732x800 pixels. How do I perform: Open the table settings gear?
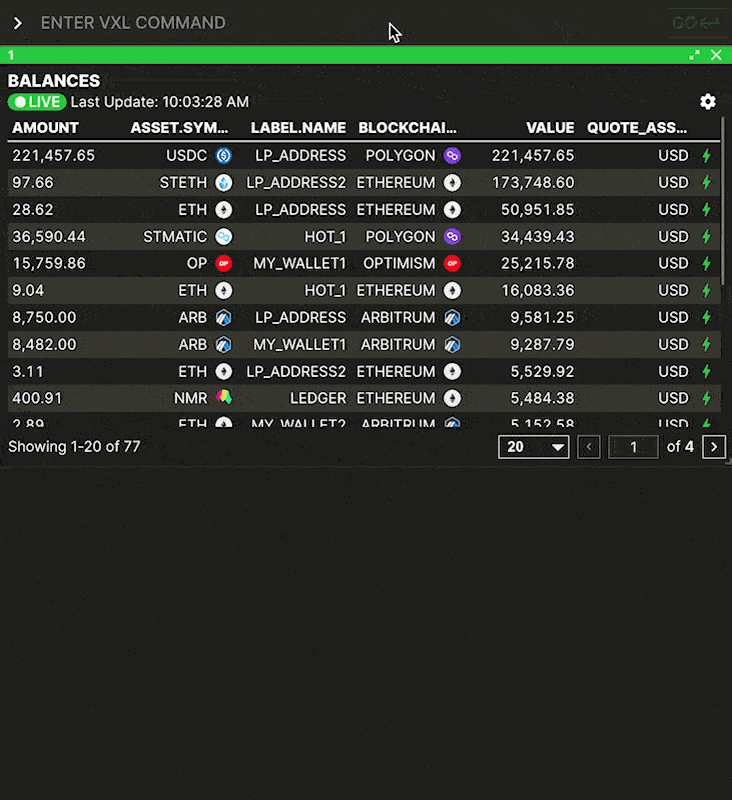708,101
